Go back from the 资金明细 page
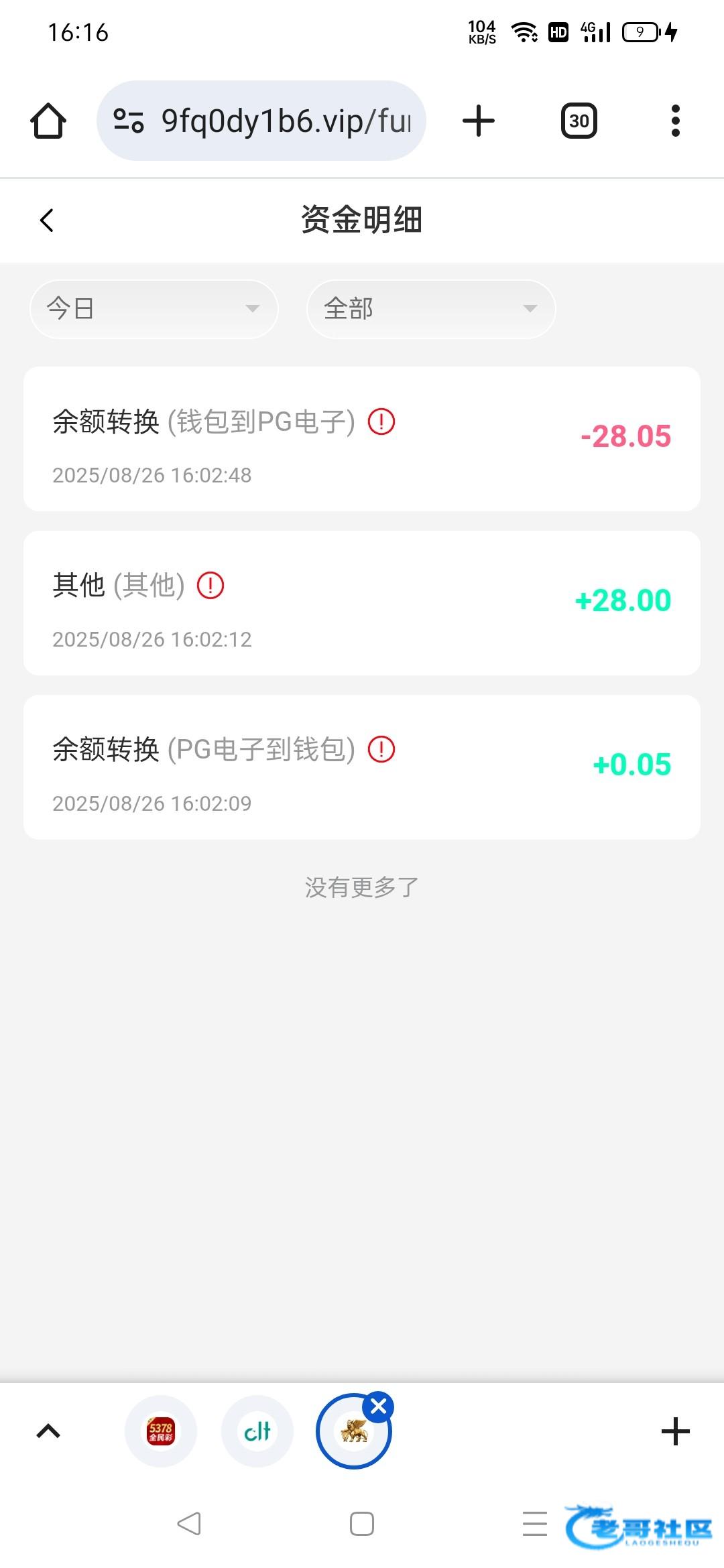The image size is (724, 1568). (x=46, y=220)
